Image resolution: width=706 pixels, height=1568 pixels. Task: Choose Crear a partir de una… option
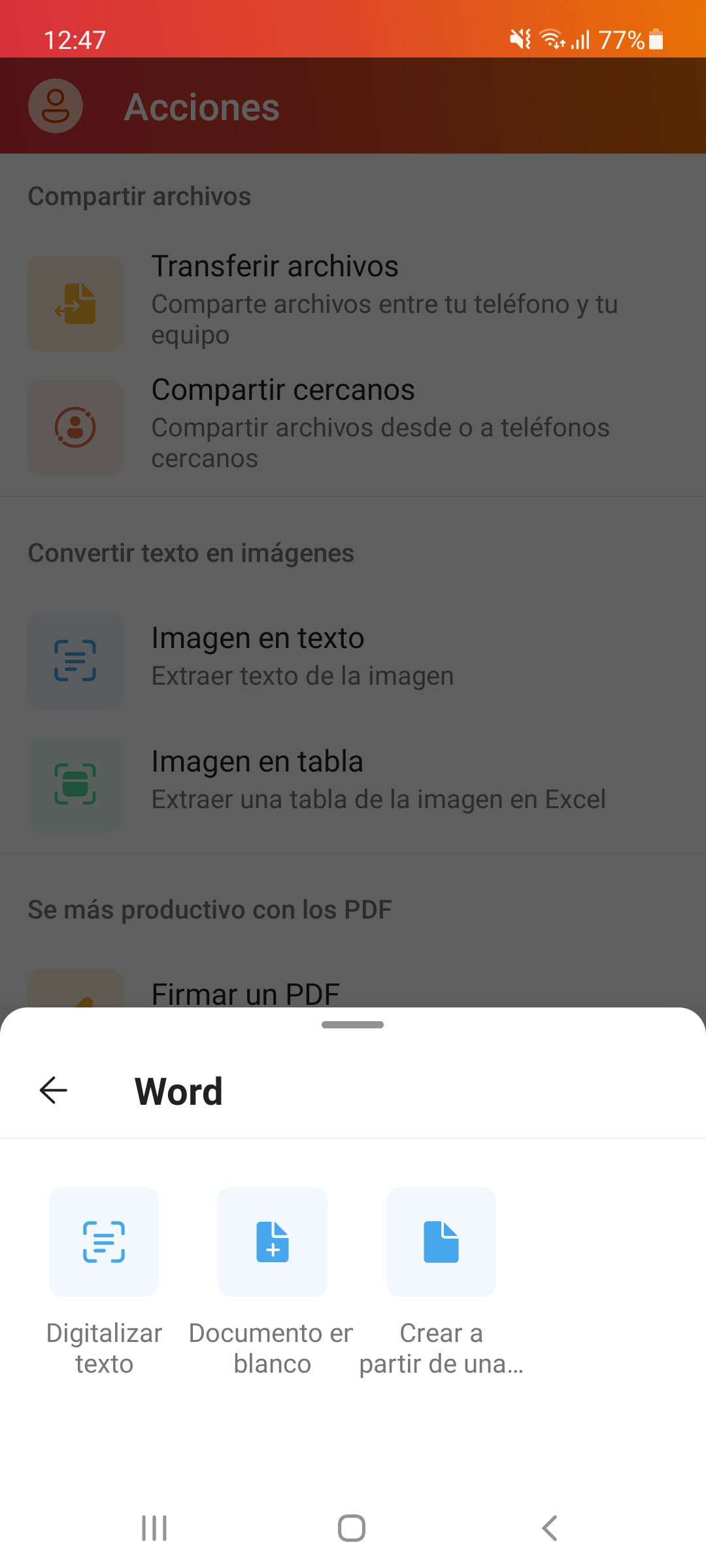(x=441, y=1242)
